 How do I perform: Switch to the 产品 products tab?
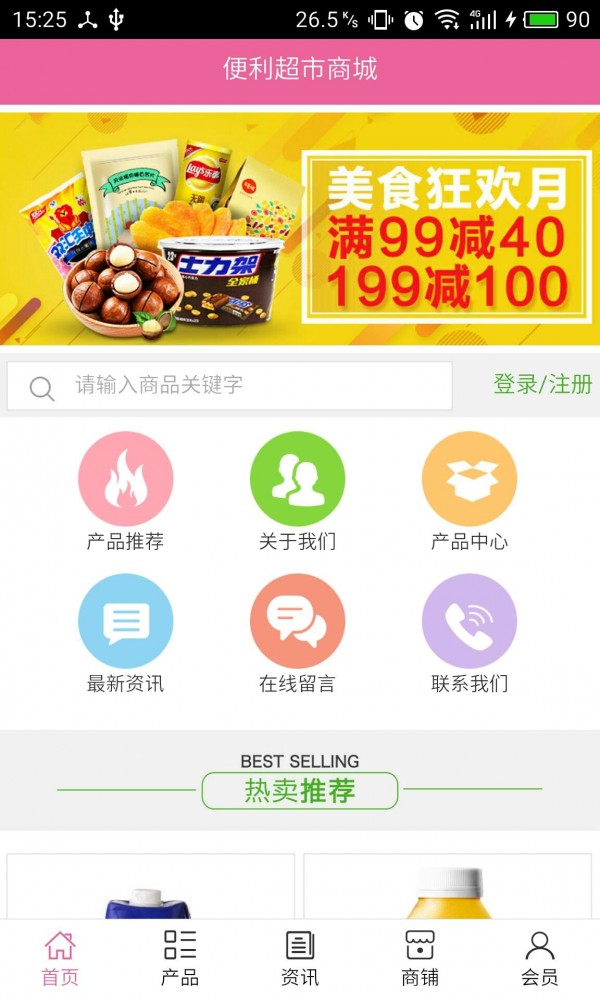tap(180, 958)
